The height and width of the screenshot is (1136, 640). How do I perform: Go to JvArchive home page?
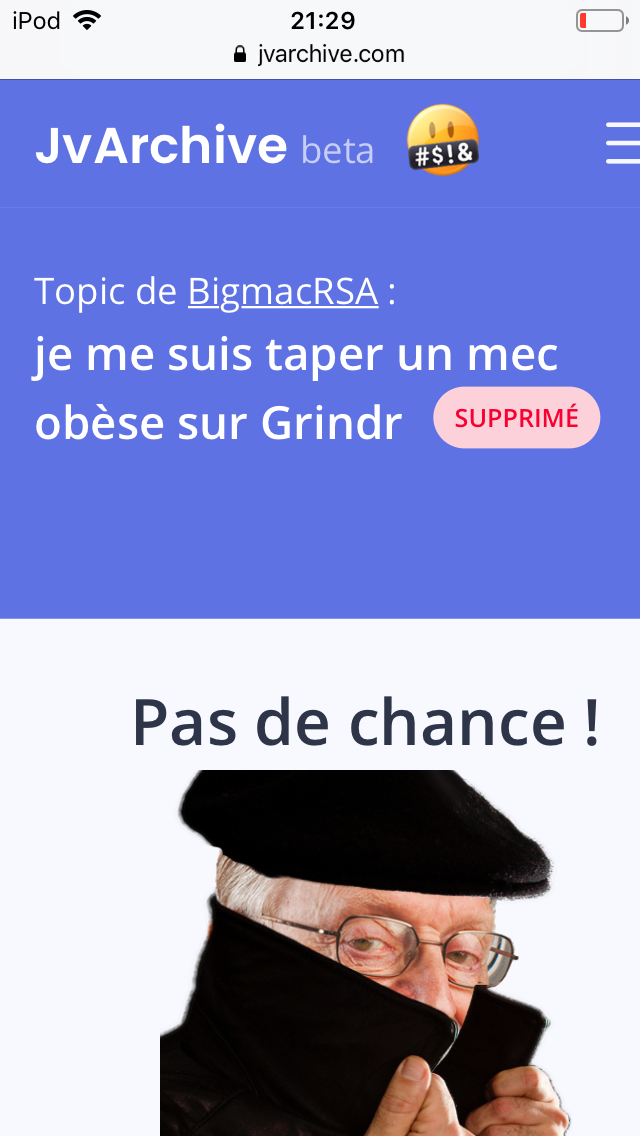point(161,145)
